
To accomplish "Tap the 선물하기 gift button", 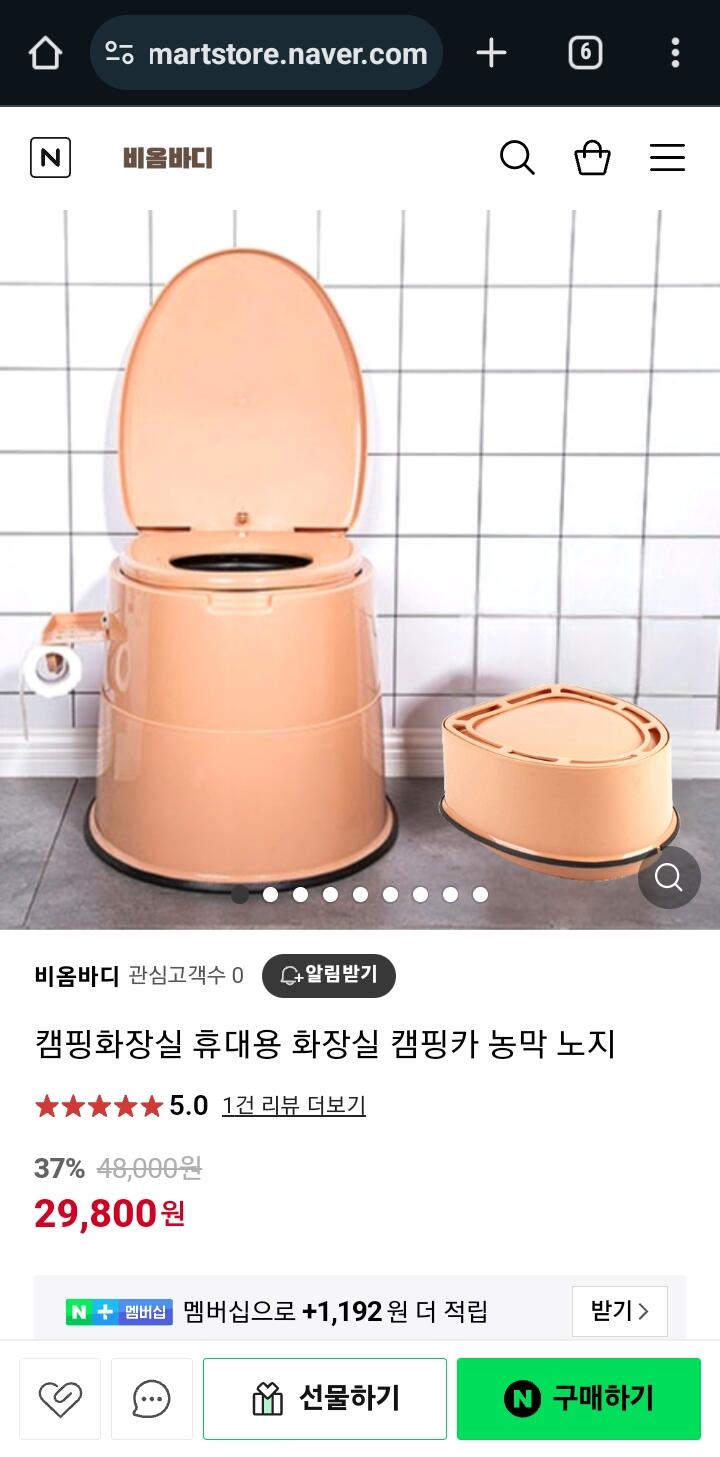I will (x=325, y=1399).
